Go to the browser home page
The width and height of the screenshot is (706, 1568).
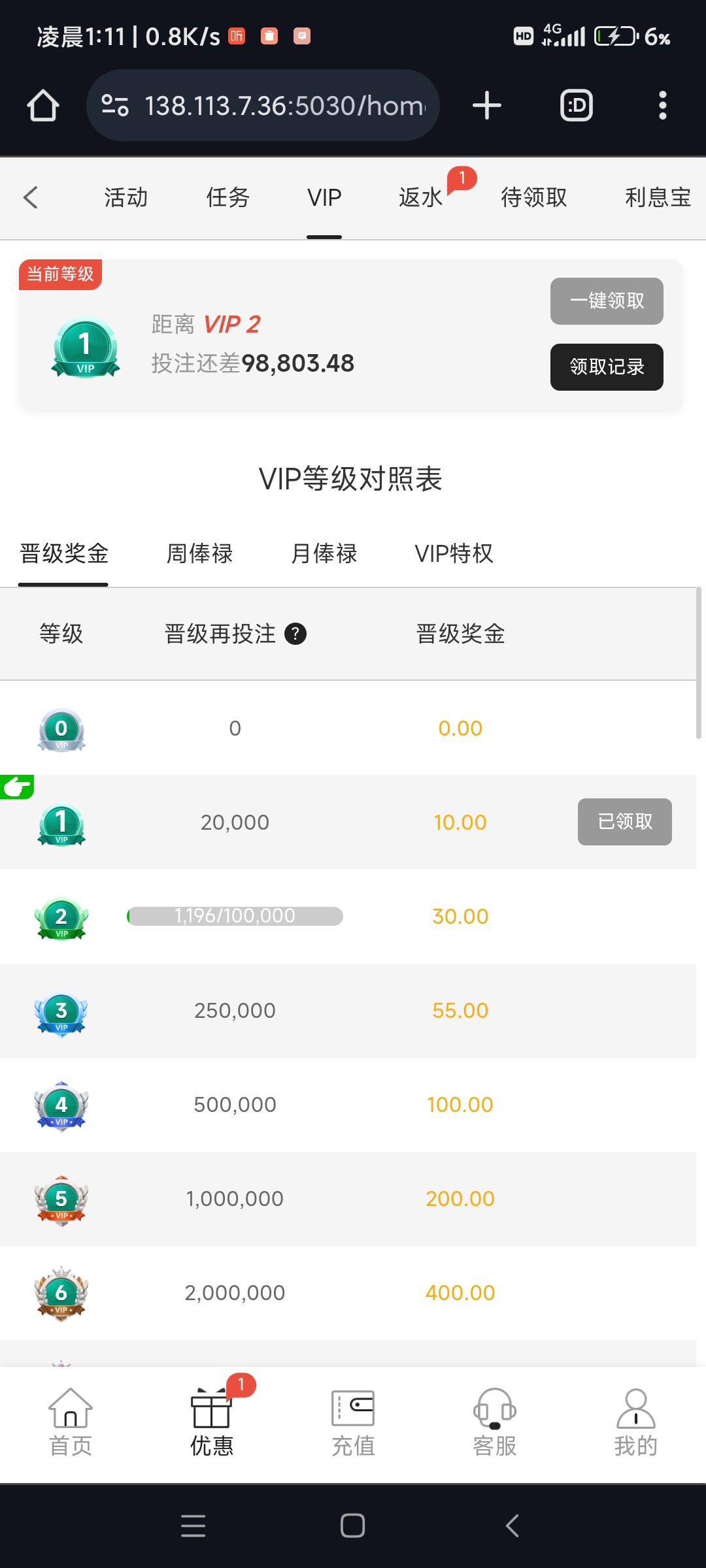click(x=43, y=105)
